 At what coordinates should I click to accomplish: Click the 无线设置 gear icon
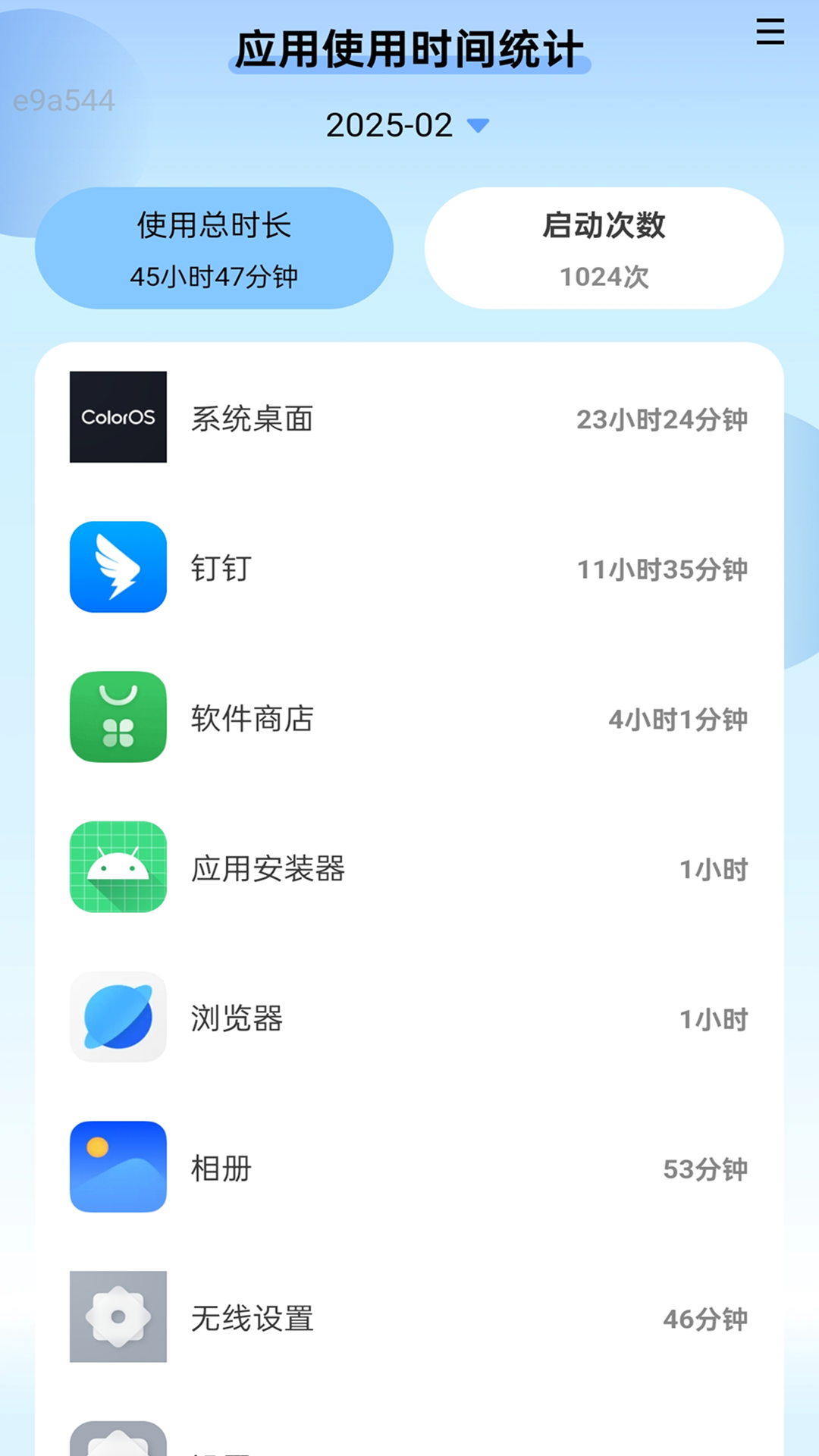(x=118, y=1316)
